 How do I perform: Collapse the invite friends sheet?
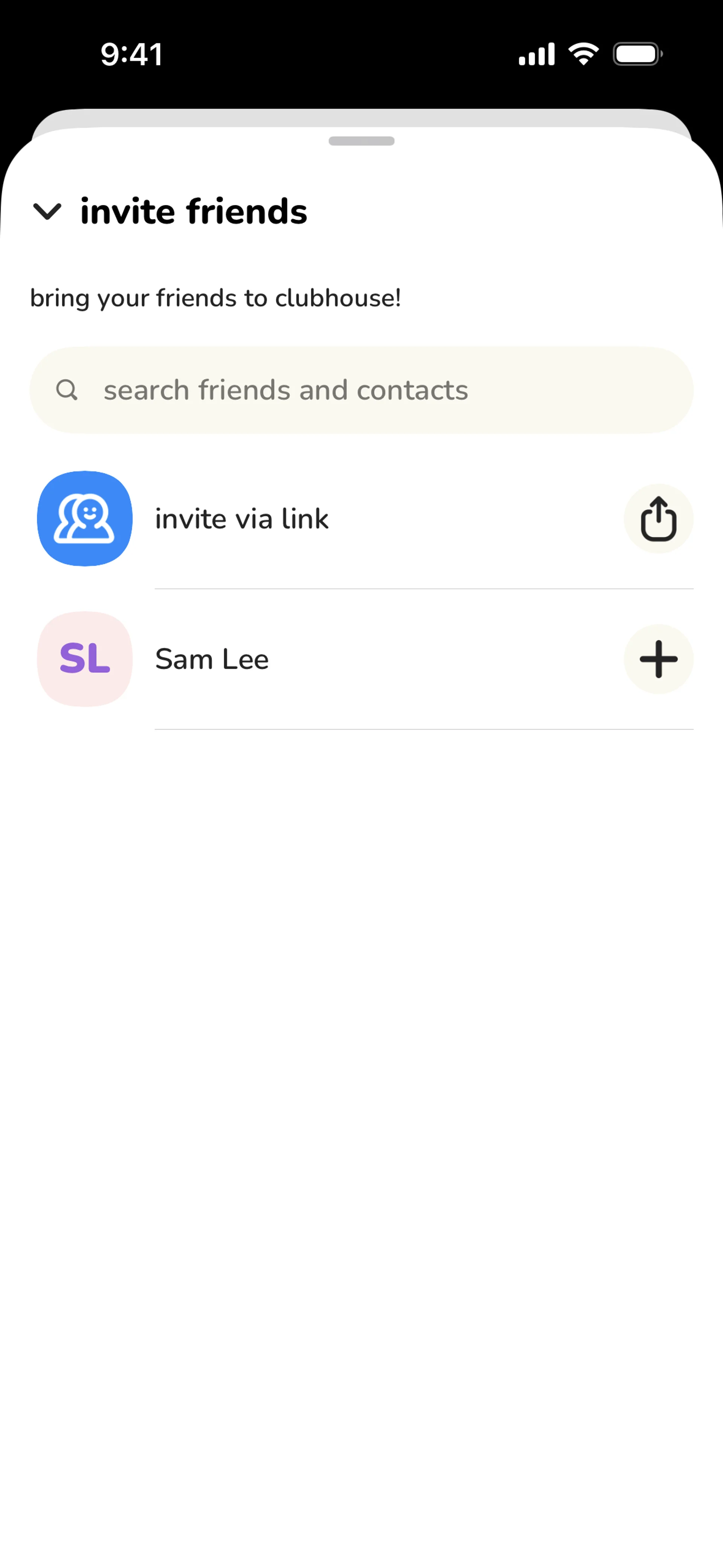pyautogui.click(x=47, y=212)
